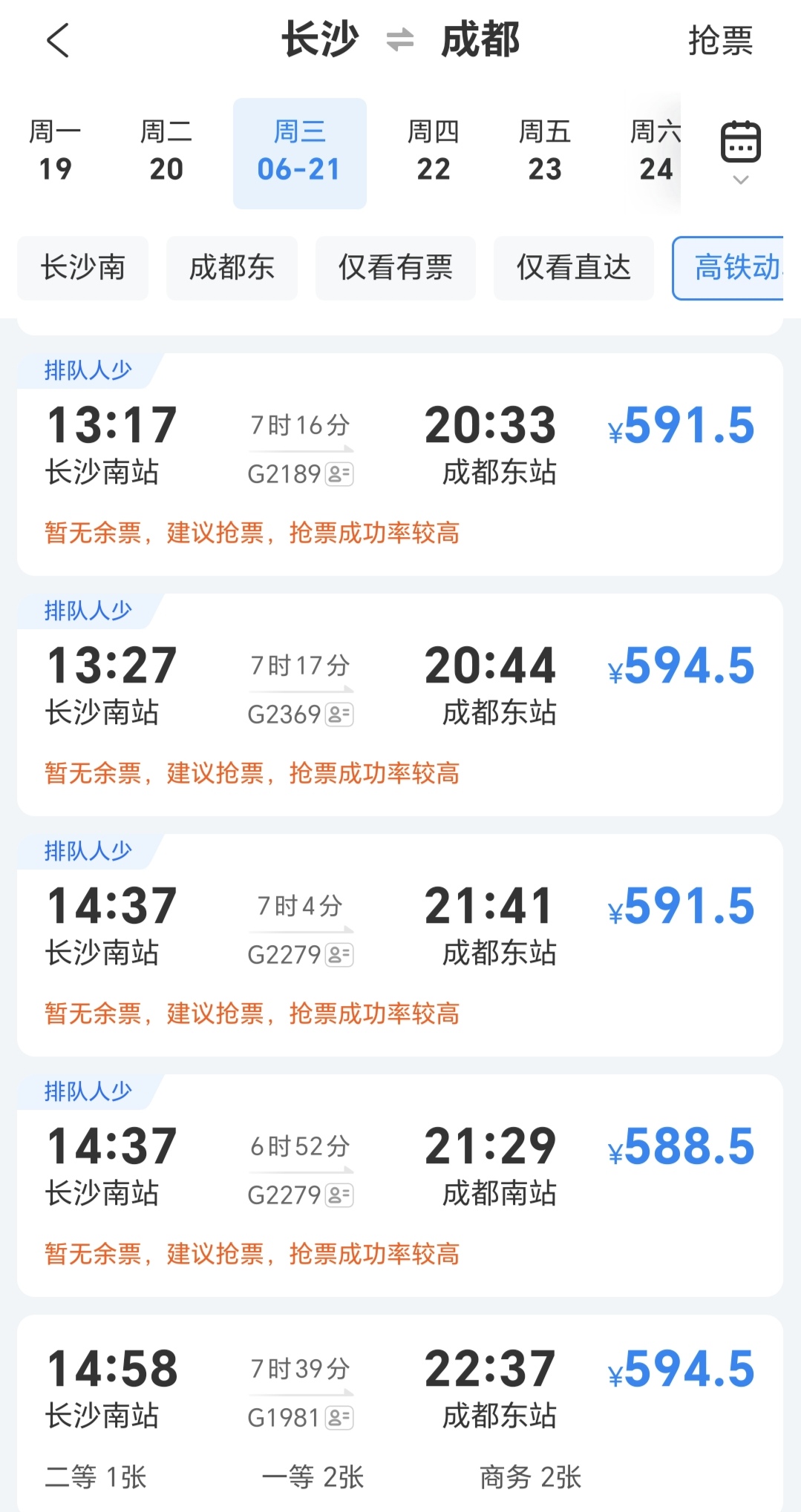Viewport: 801px width, 1512px height.
Task: Select Saturday 24 date
Action: point(653,151)
